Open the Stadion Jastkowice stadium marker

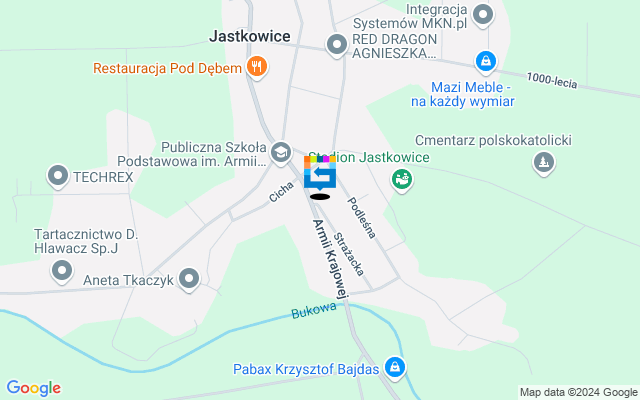point(403,180)
